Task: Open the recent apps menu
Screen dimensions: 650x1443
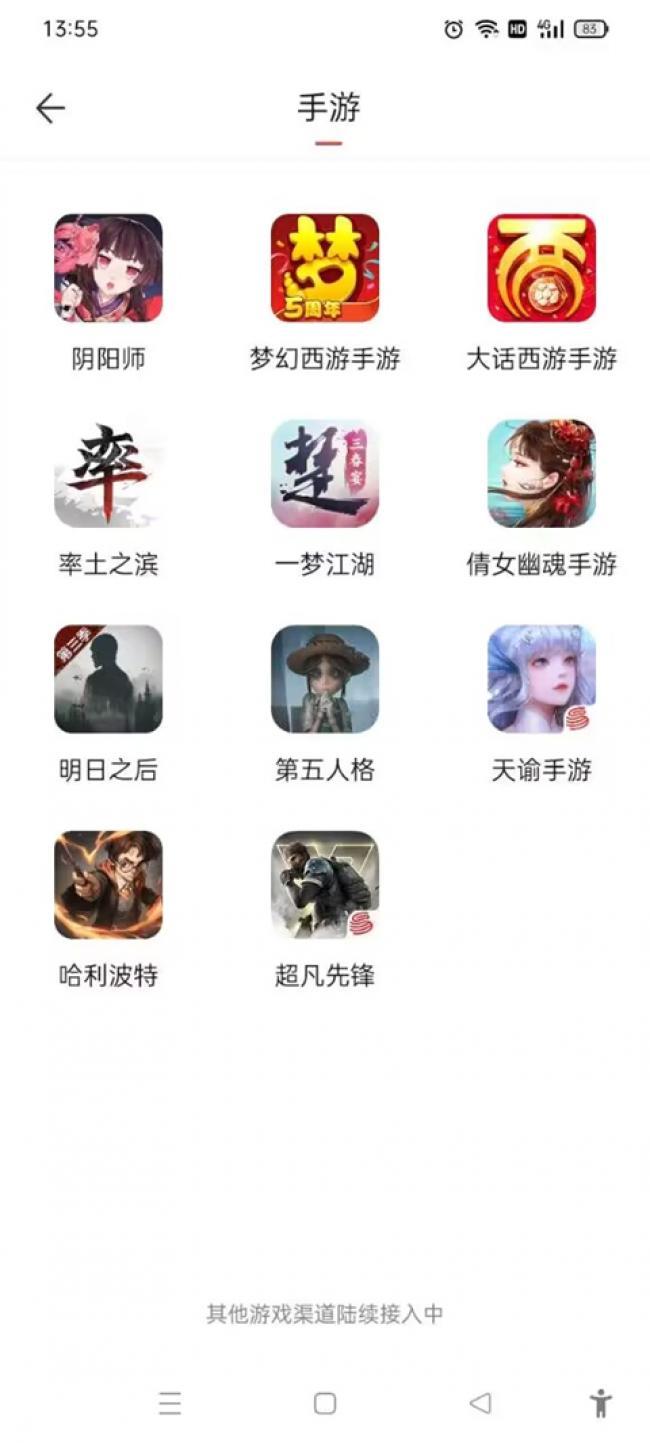Action: click(x=170, y=1404)
